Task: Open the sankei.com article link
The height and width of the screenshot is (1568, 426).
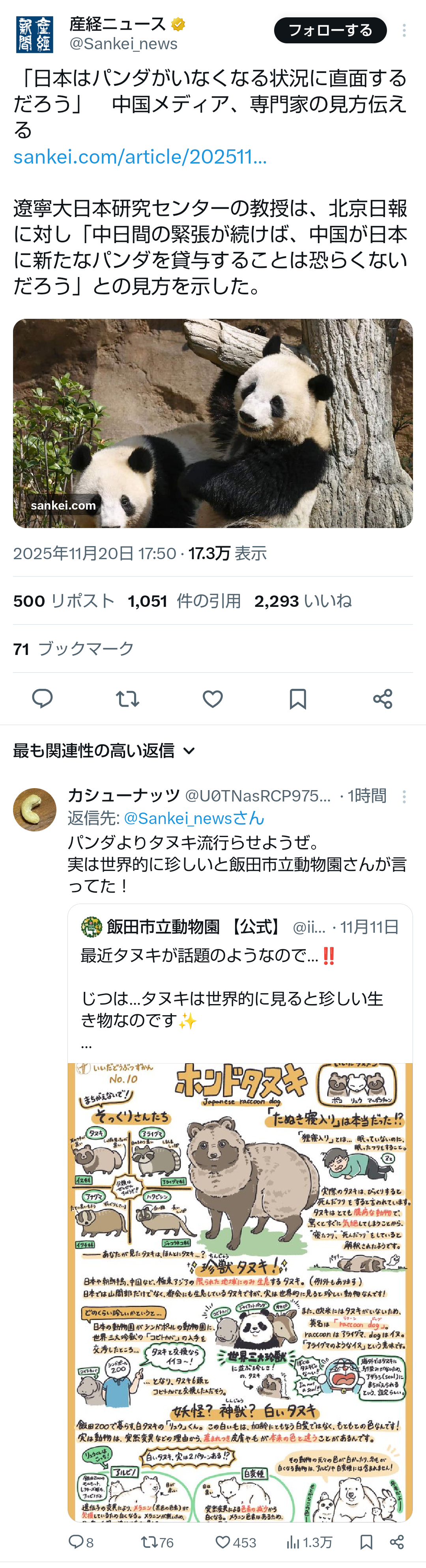Action: 140,157
